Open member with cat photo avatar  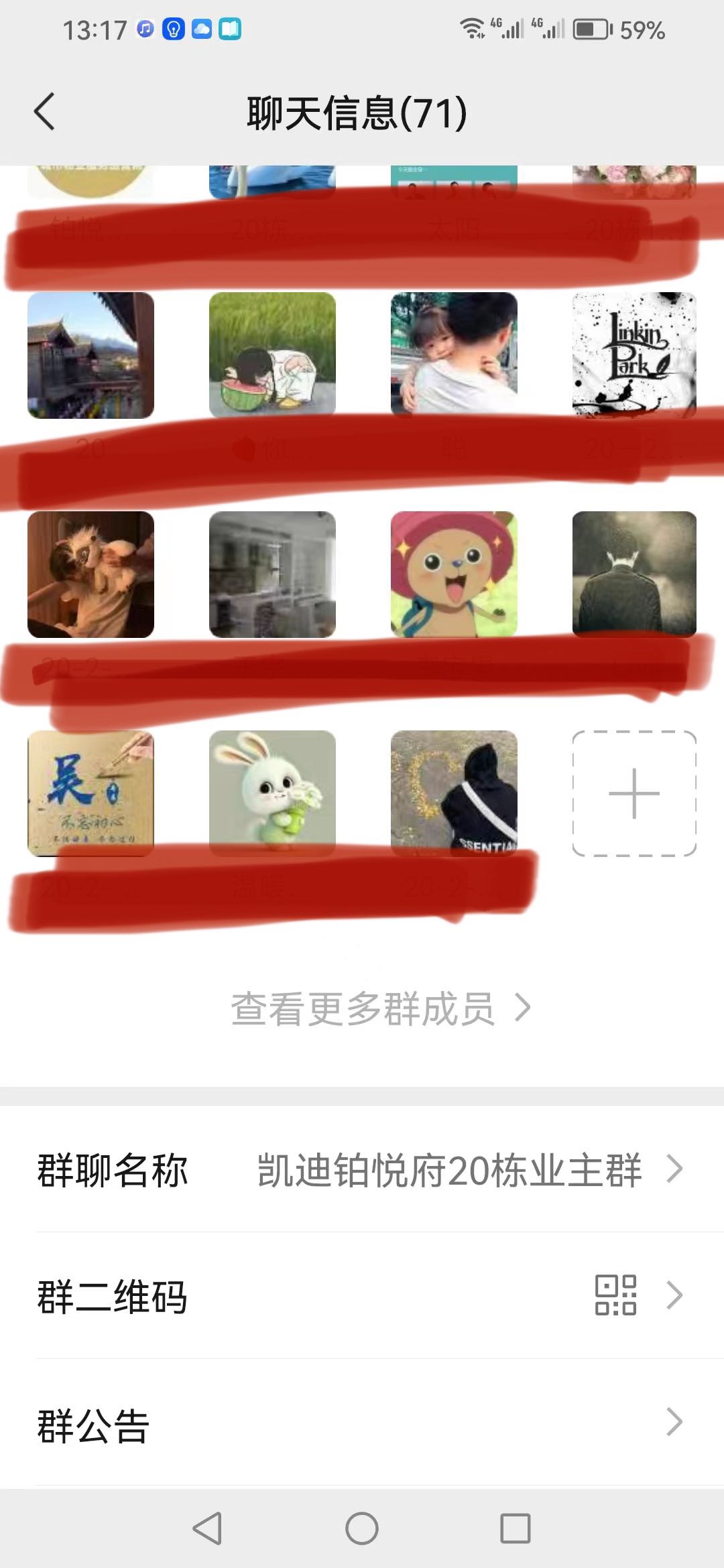point(90,574)
